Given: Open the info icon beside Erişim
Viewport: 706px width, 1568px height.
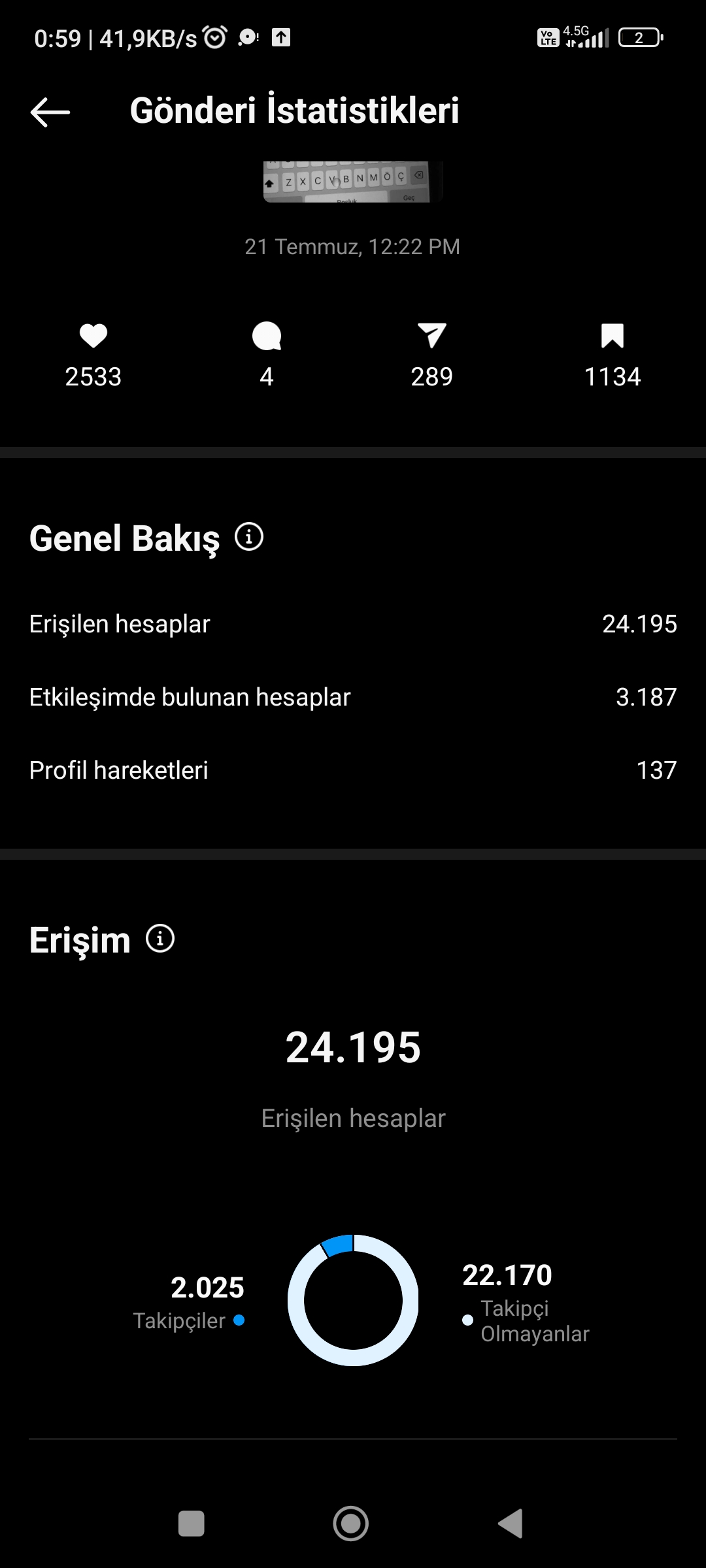Looking at the screenshot, I should (160, 939).
